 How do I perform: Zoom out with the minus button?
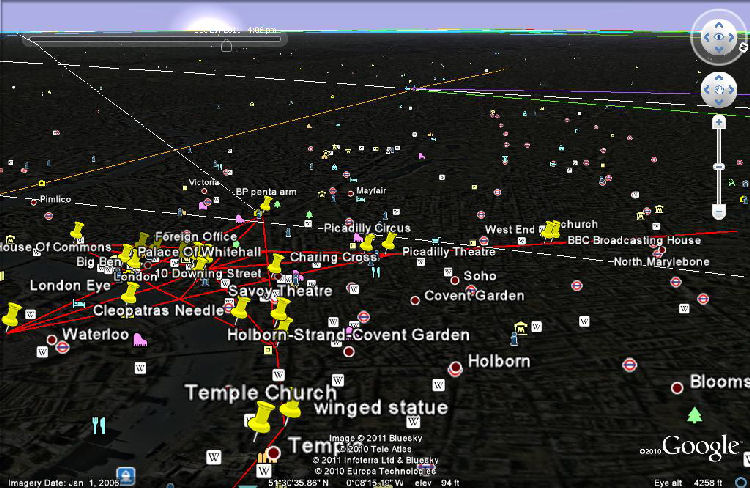click(x=718, y=211)
